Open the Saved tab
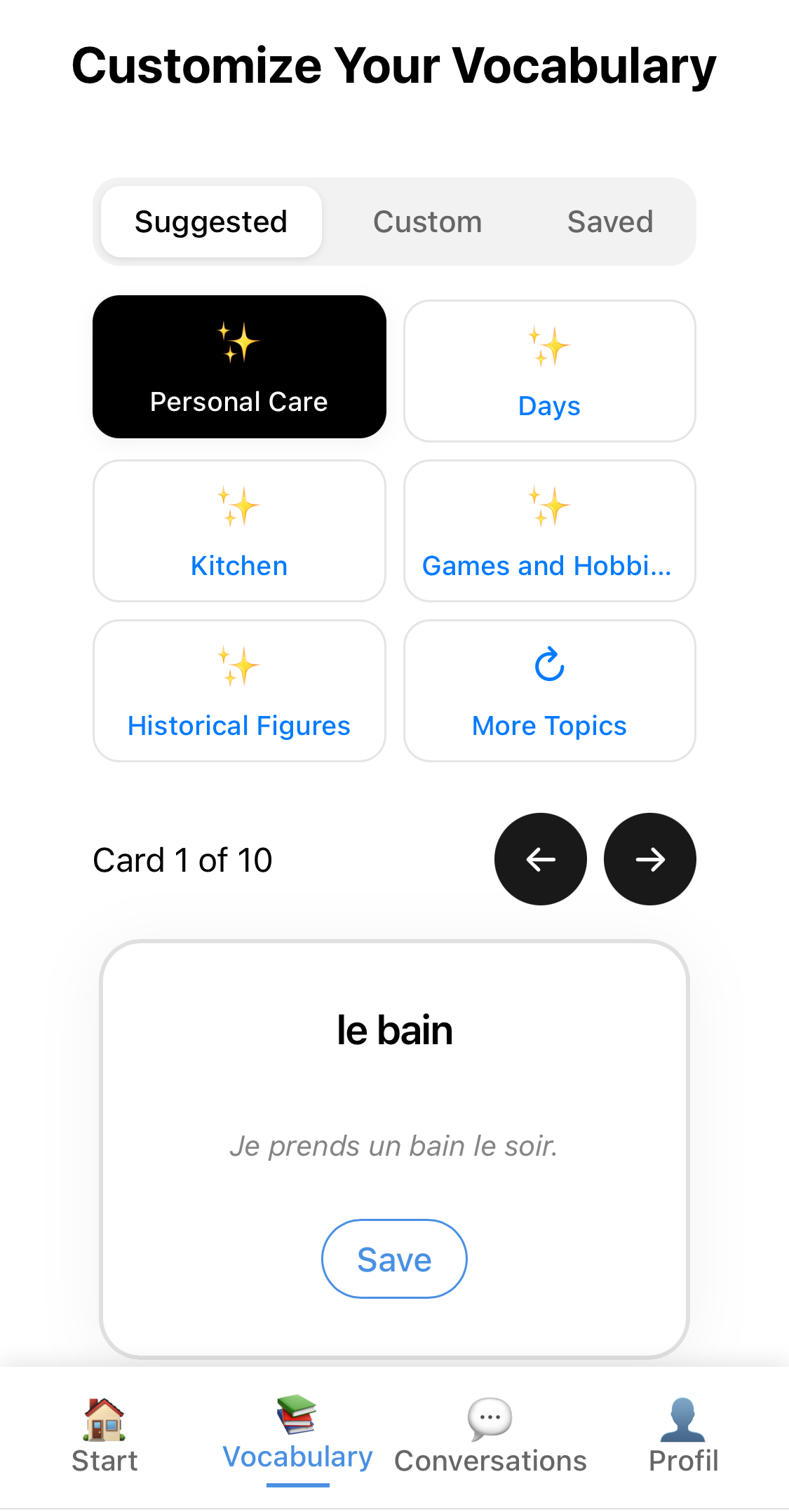 pos(609,222)
